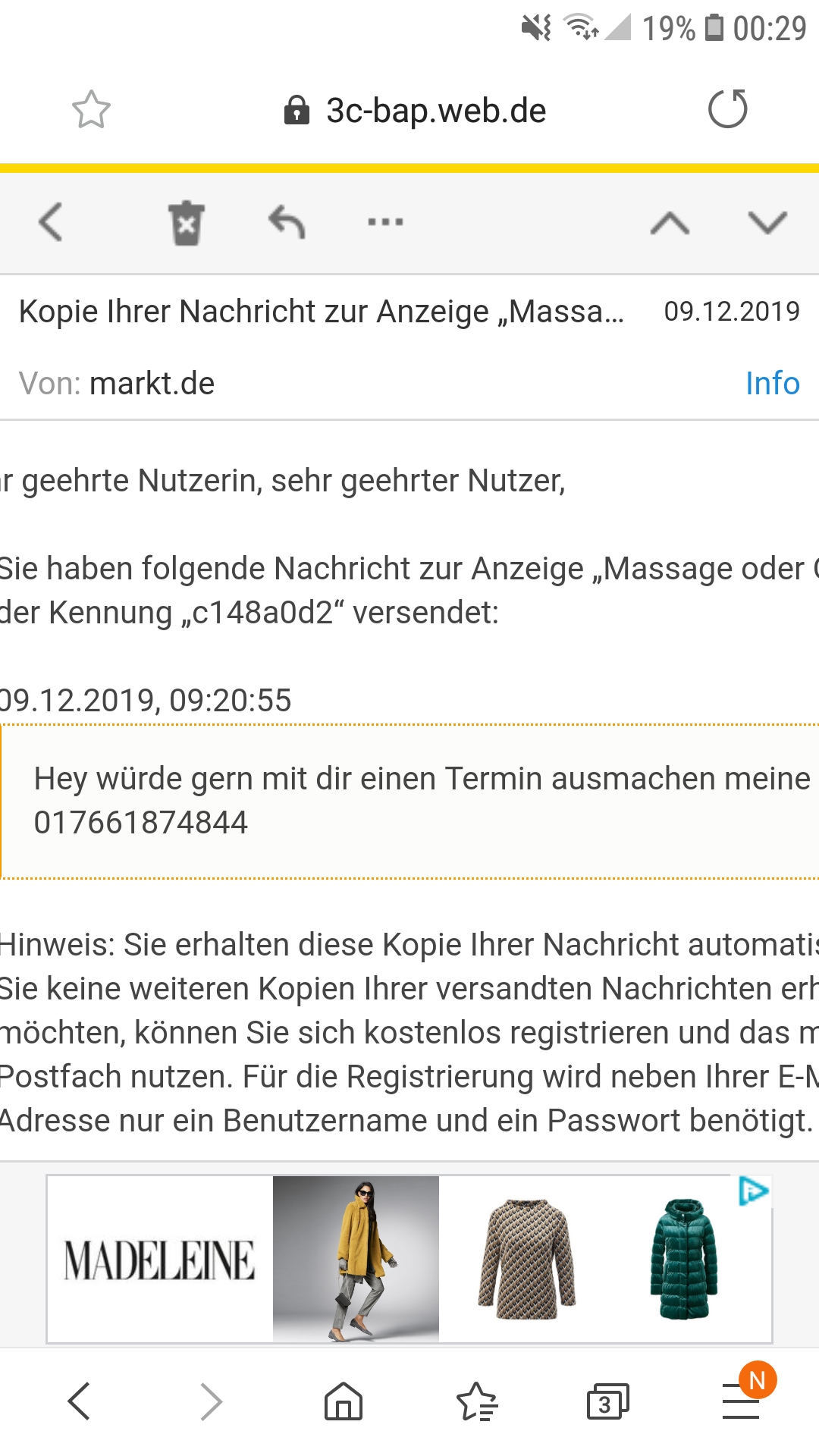
Task: Go to the browser home page
Action: pos(344,1401)
